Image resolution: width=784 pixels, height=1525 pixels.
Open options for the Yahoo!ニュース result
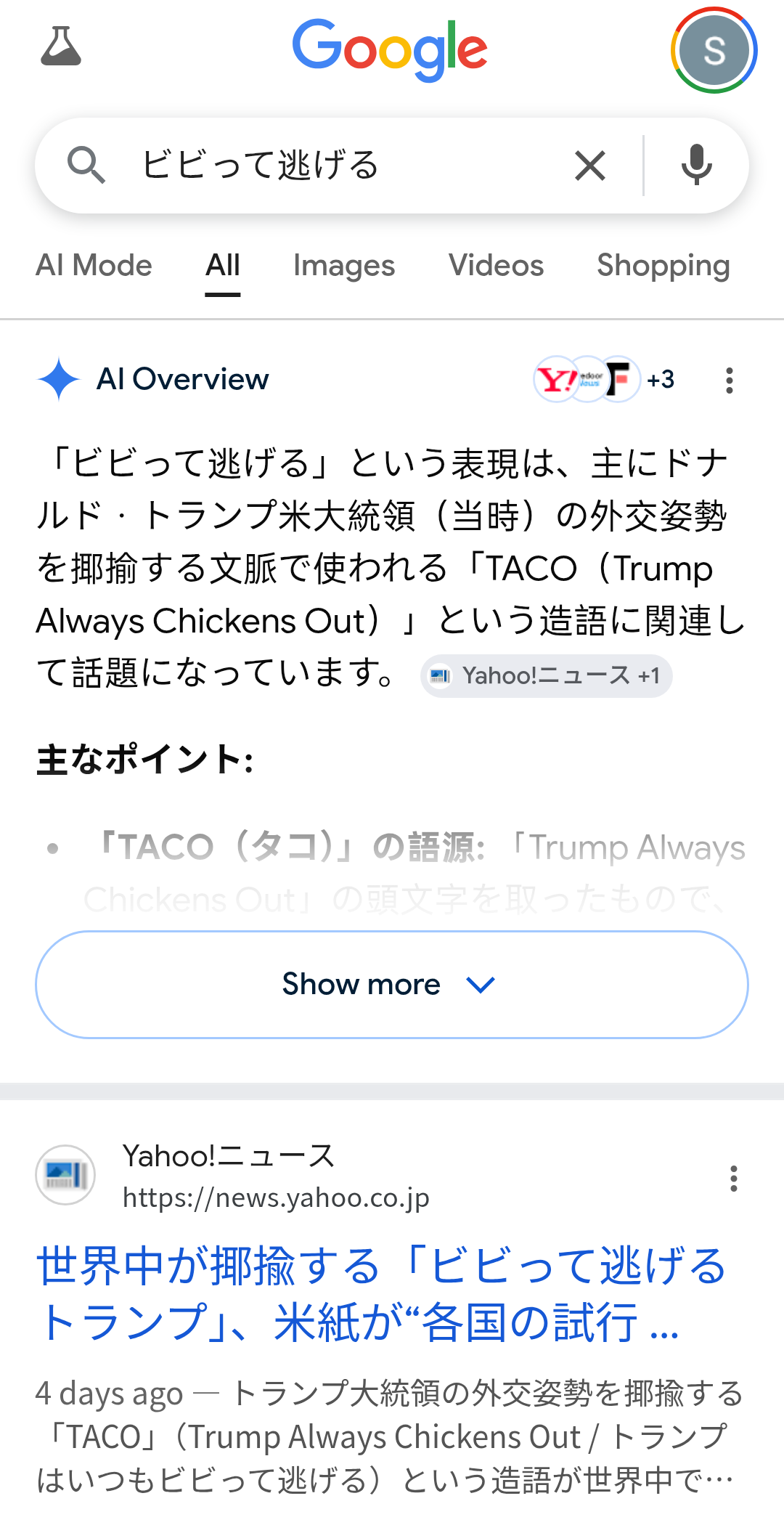(x=734, y=1178)
